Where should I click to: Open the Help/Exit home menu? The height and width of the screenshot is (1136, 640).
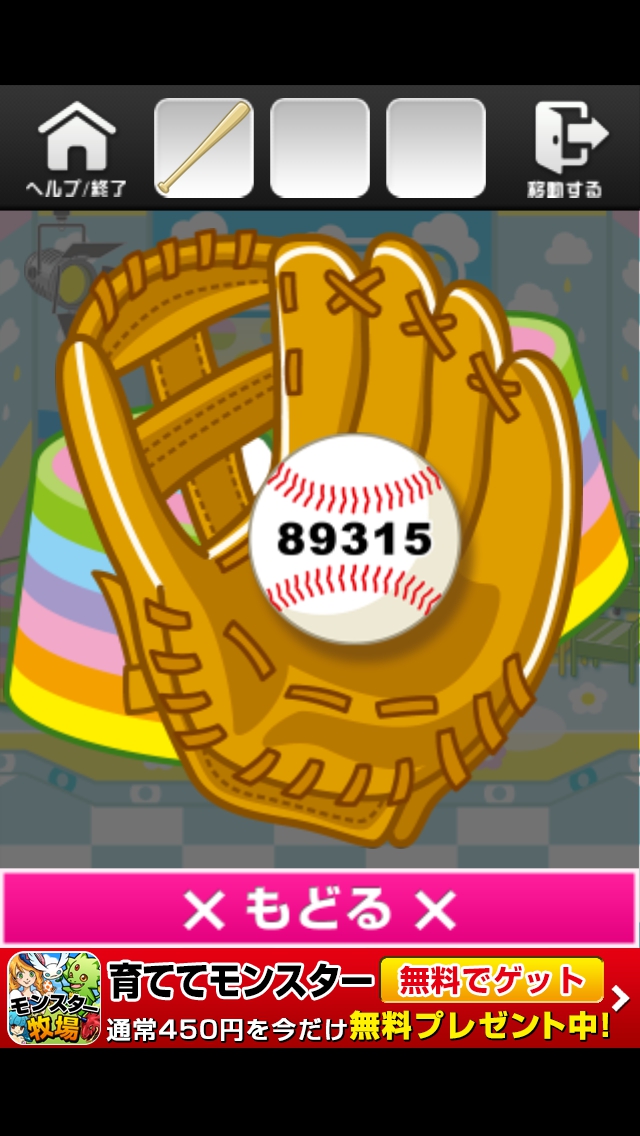[x=76, y=149]
